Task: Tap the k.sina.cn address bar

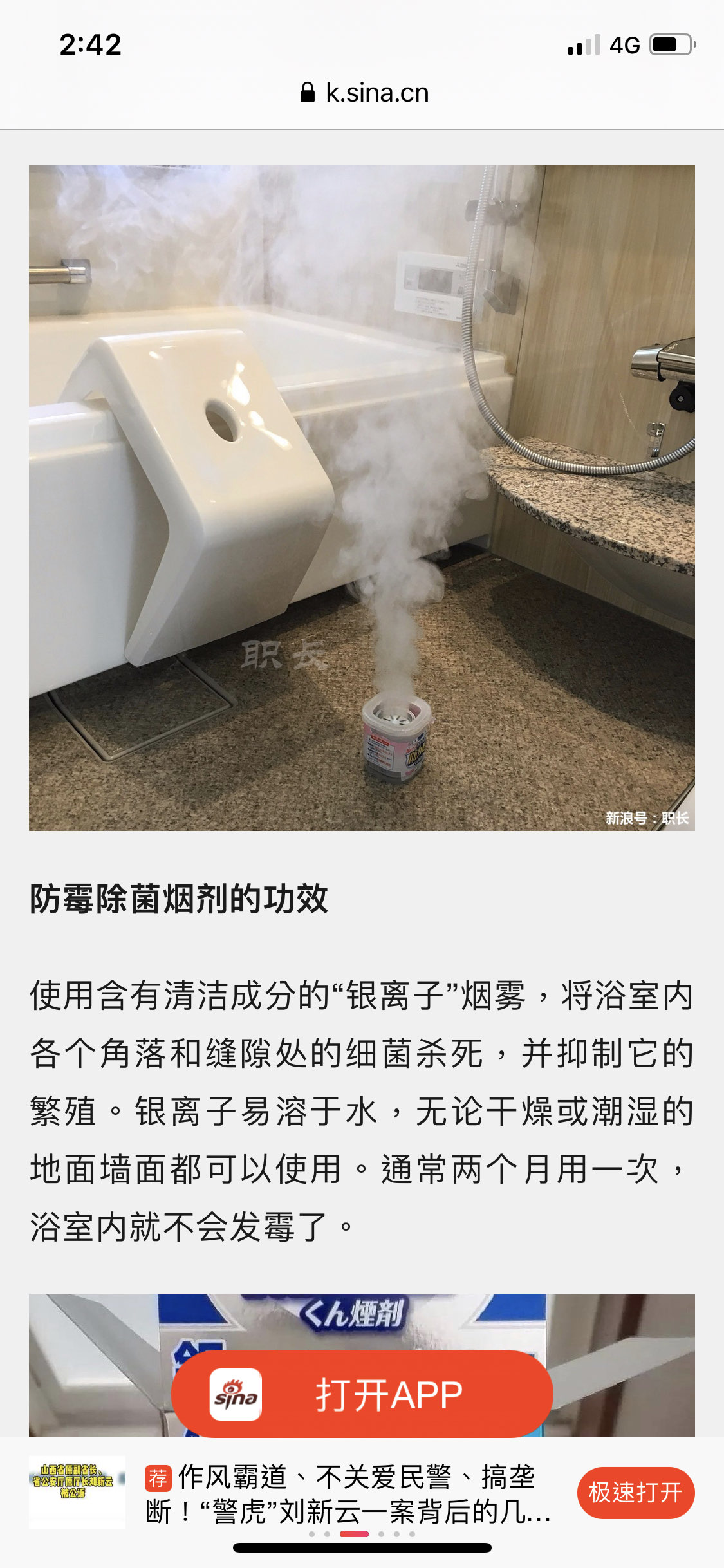Action: point(364,93)
